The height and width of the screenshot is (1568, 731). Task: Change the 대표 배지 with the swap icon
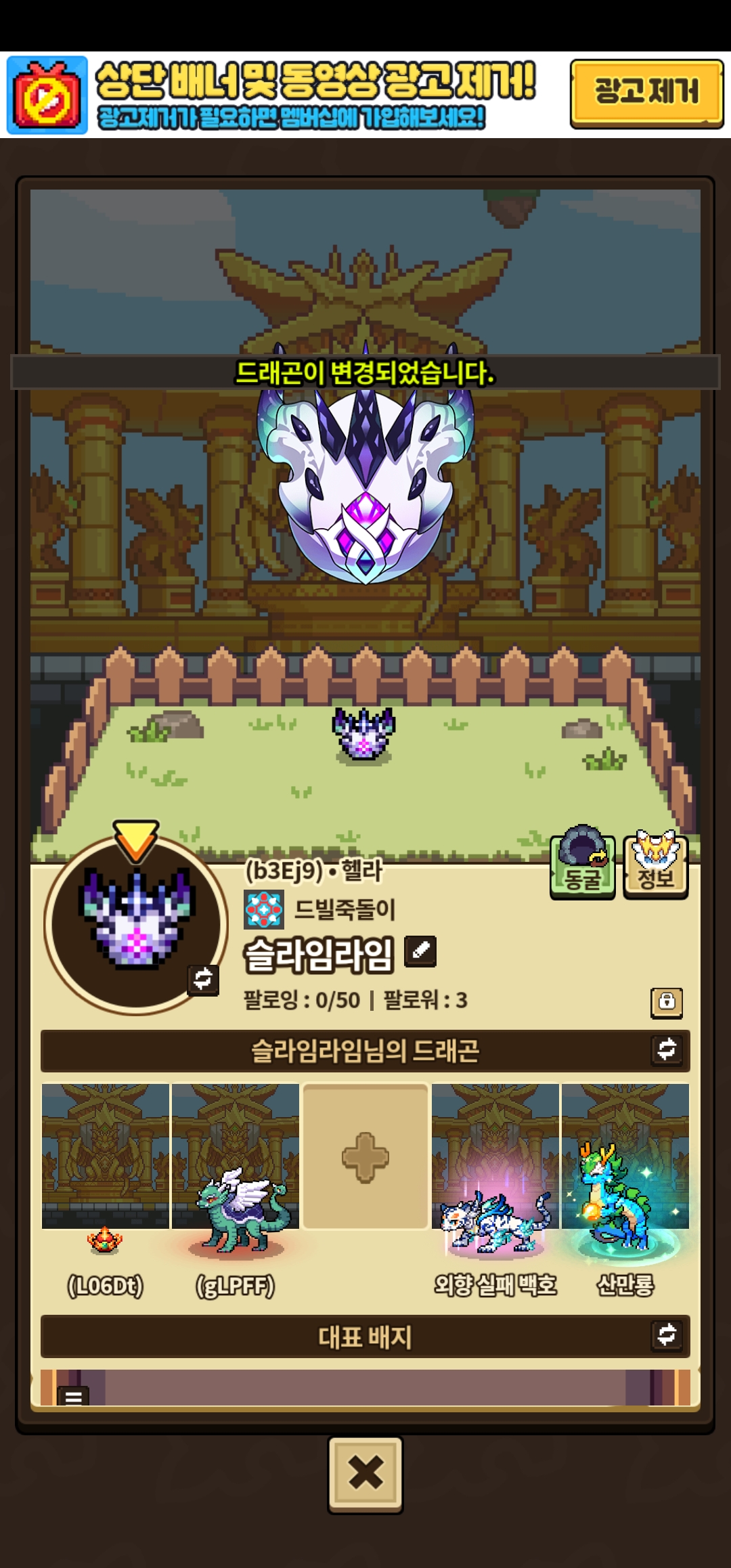point(667,1334)
